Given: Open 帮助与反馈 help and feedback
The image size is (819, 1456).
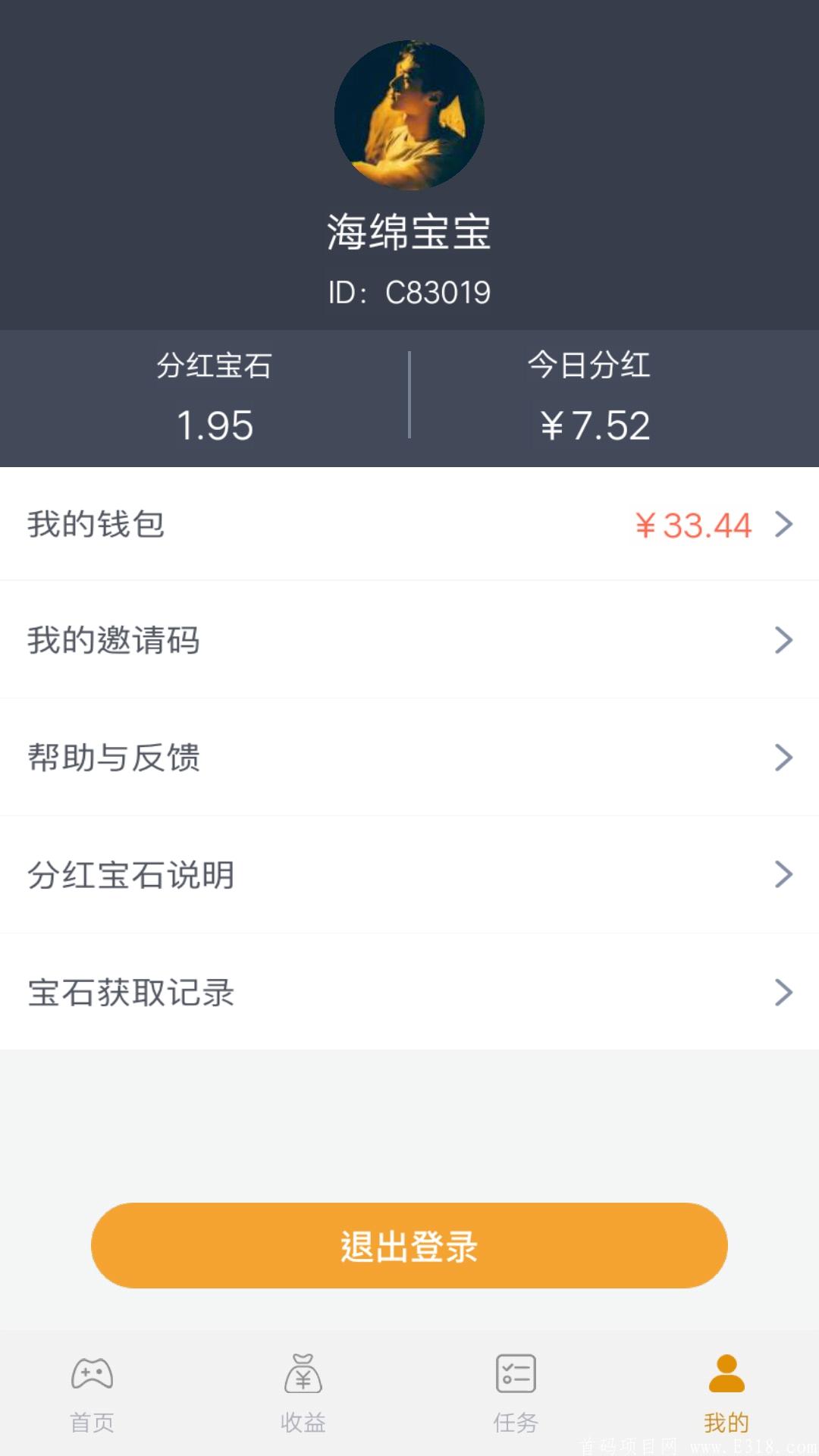Looking at the screenshot, I should 227,758.
